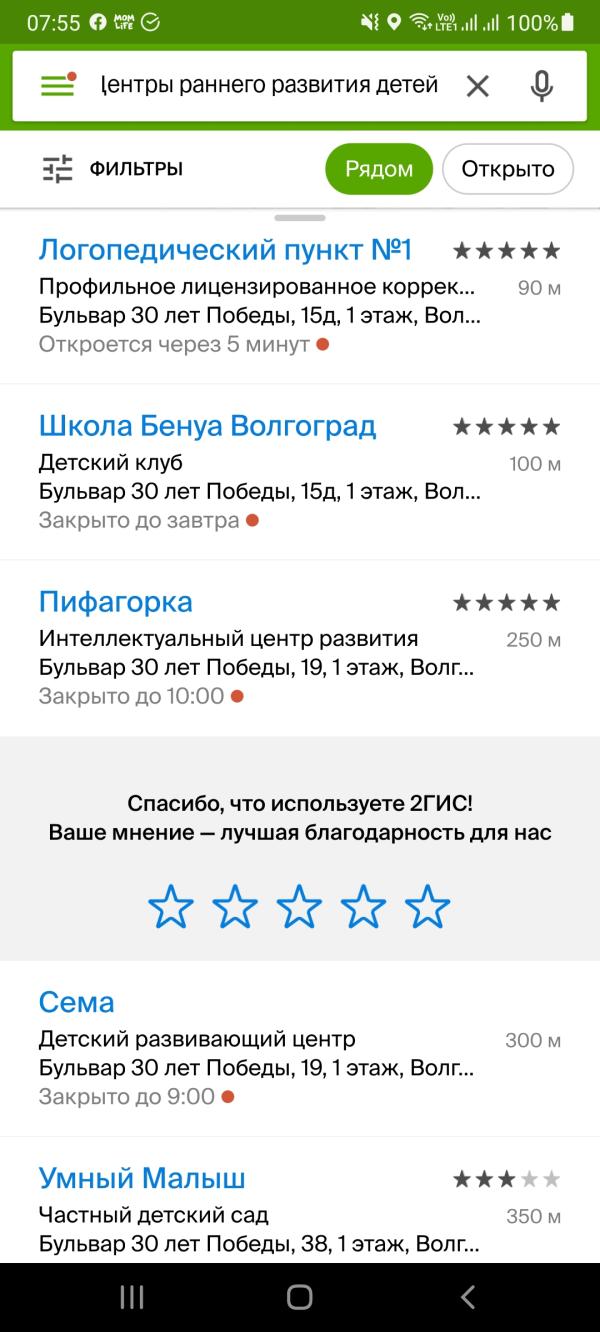Open Школа Бенуа Волгоград result
600x1332 pixels.
pos(300,472)
